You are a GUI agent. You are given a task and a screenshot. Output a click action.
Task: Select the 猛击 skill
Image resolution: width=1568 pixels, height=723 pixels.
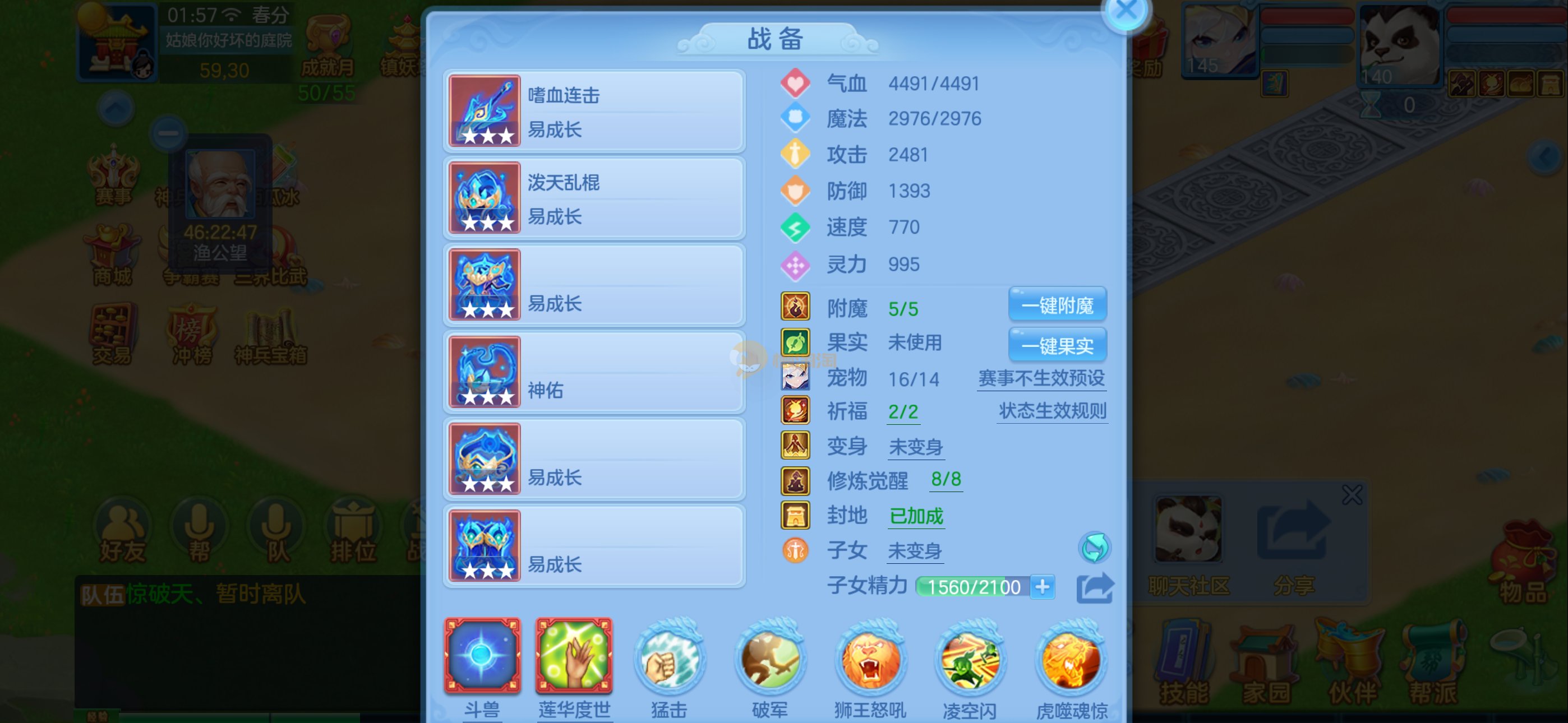click(669, 660)
